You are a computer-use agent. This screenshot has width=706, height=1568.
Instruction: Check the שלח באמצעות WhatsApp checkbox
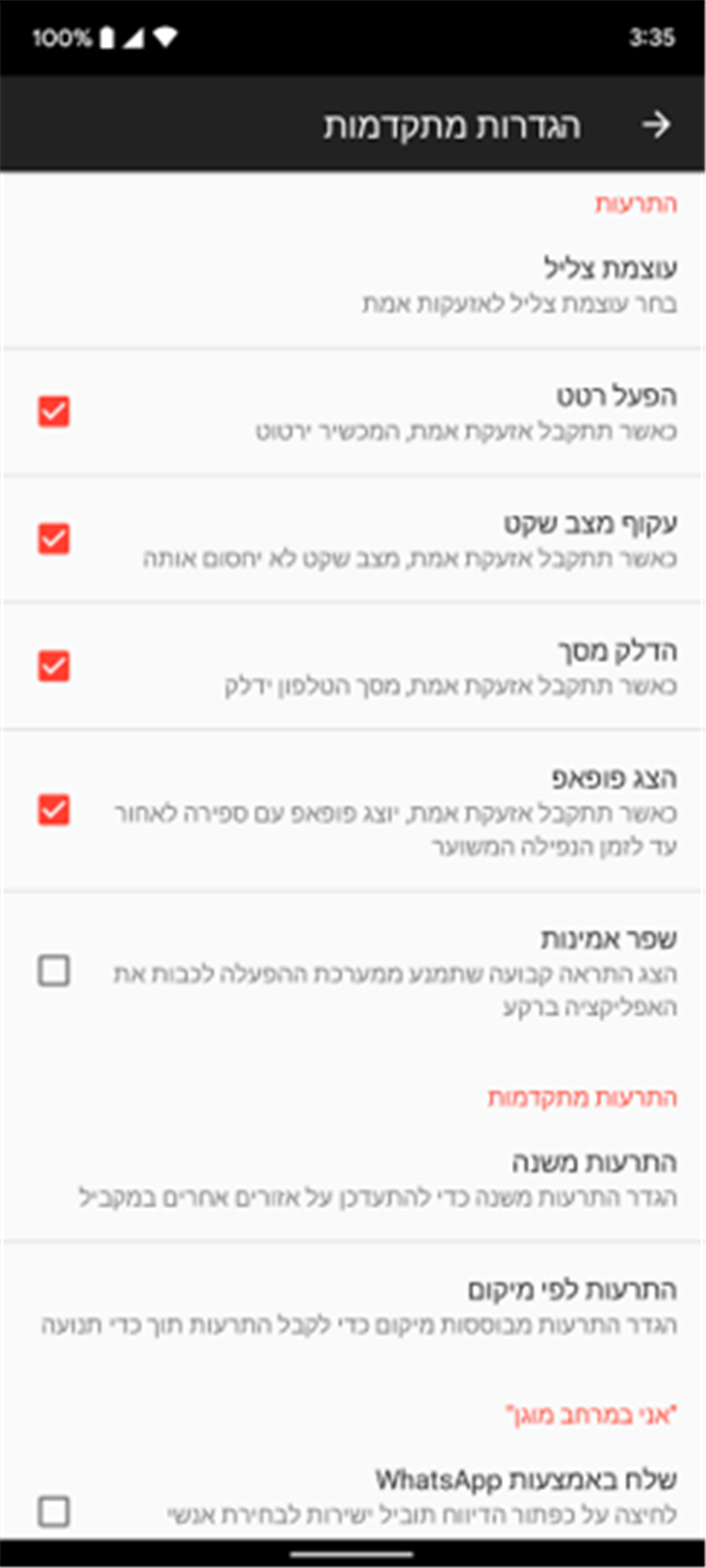(54, 1510)
